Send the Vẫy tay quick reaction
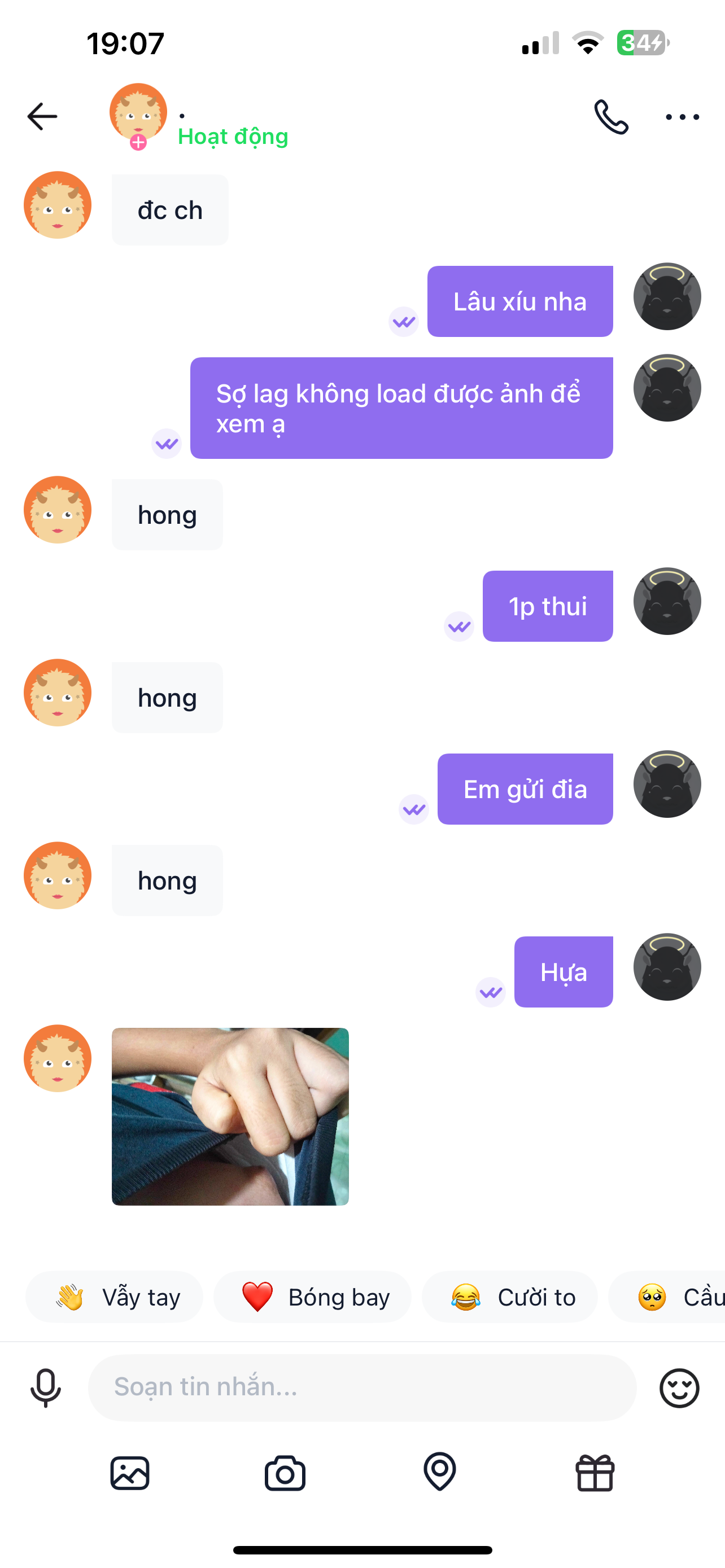725x1568 pixels. tap(115, 1297)
